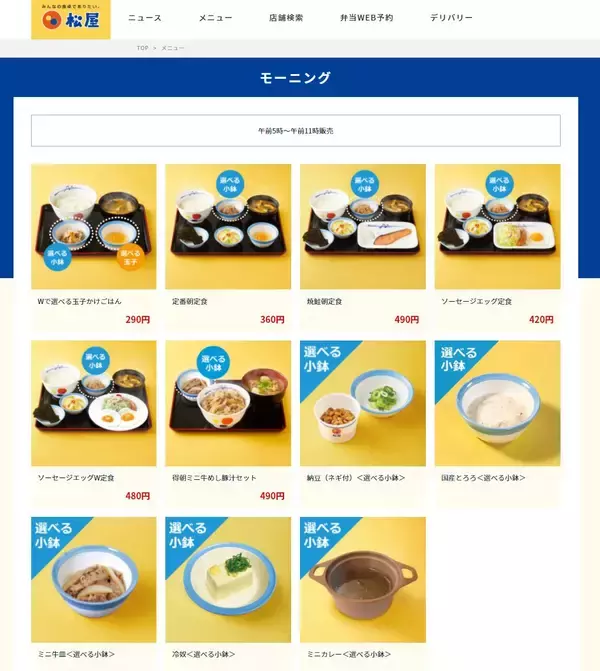Select ソーセージエッグ定食 for 420円
Screen dimensions: 600x671
(x=497, y=227)
